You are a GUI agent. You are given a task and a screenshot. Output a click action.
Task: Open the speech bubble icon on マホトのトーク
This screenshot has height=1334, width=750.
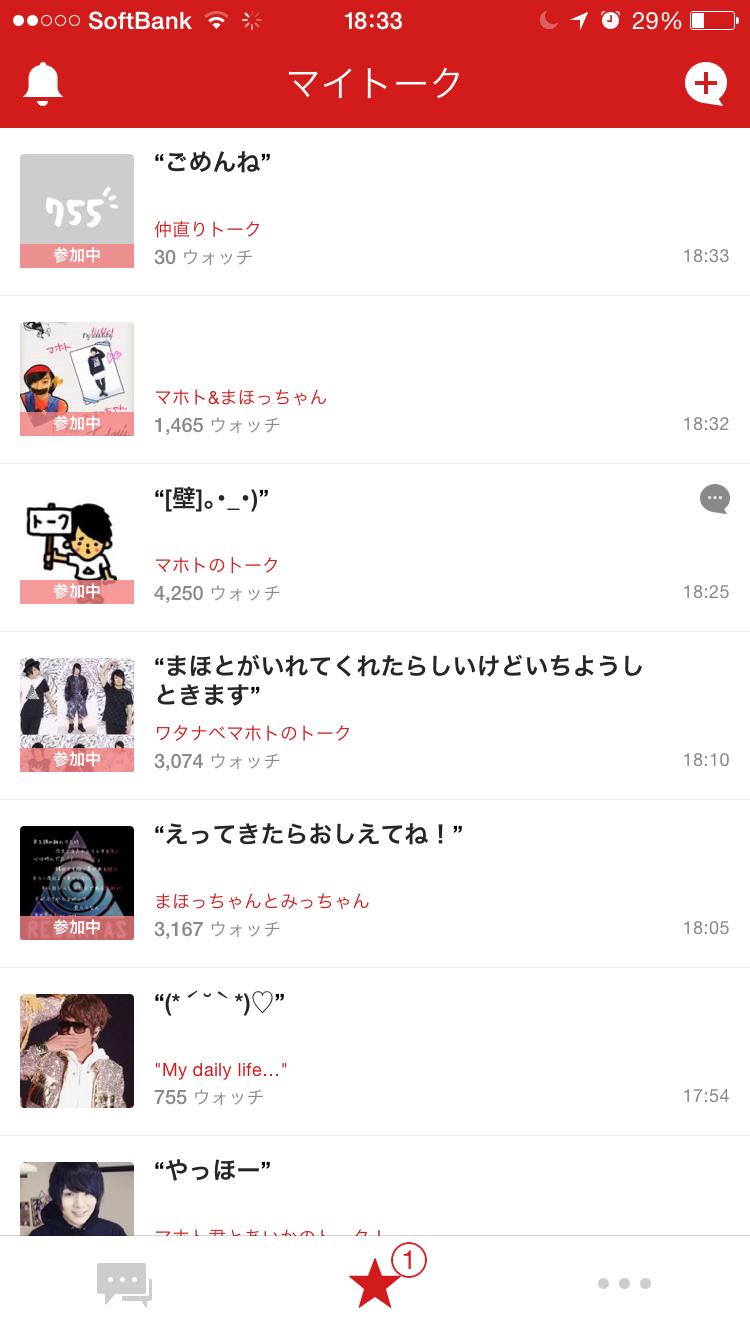tap(715, 499)
